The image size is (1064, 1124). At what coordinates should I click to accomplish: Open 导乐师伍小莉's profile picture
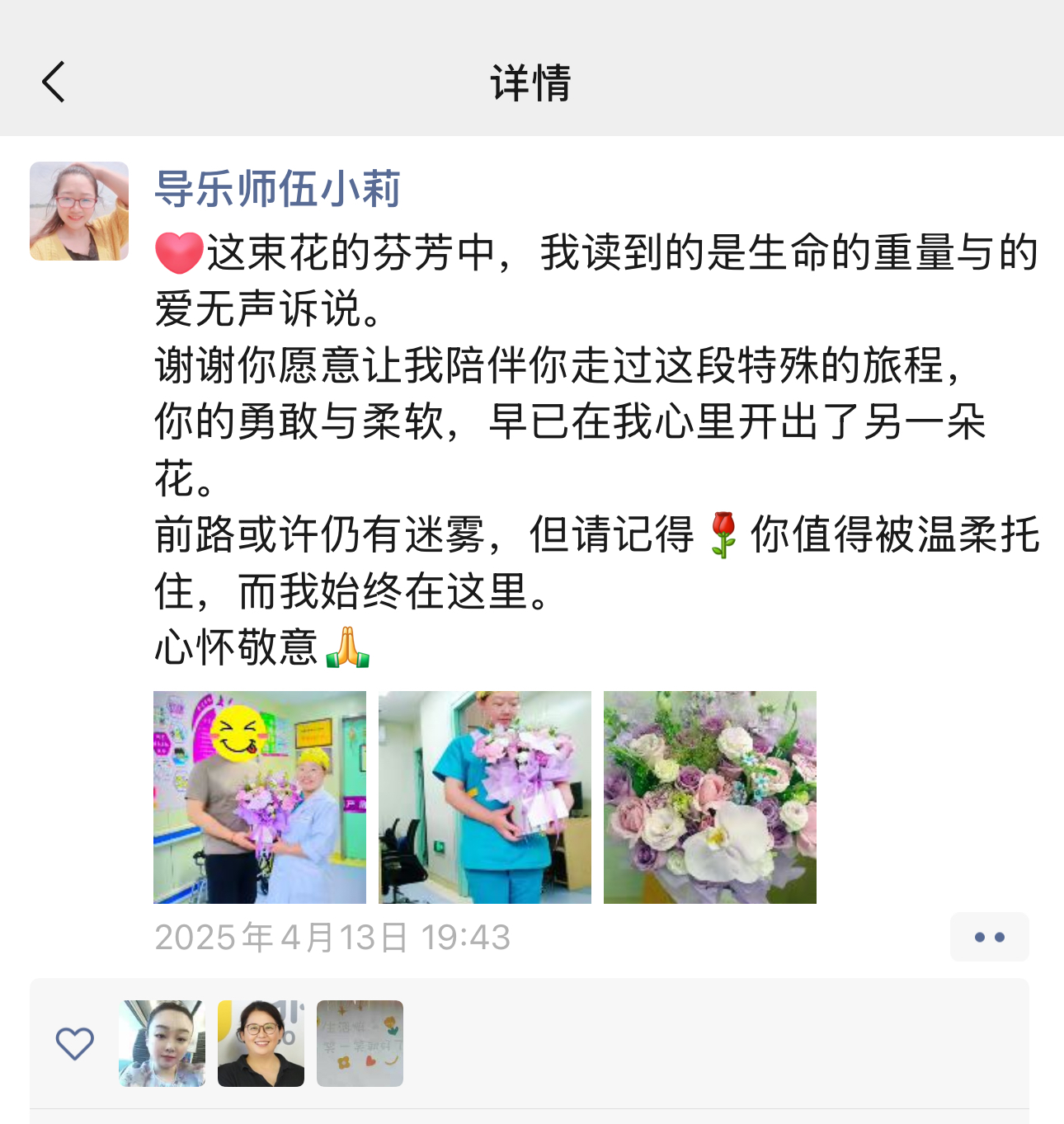[79, 211]
